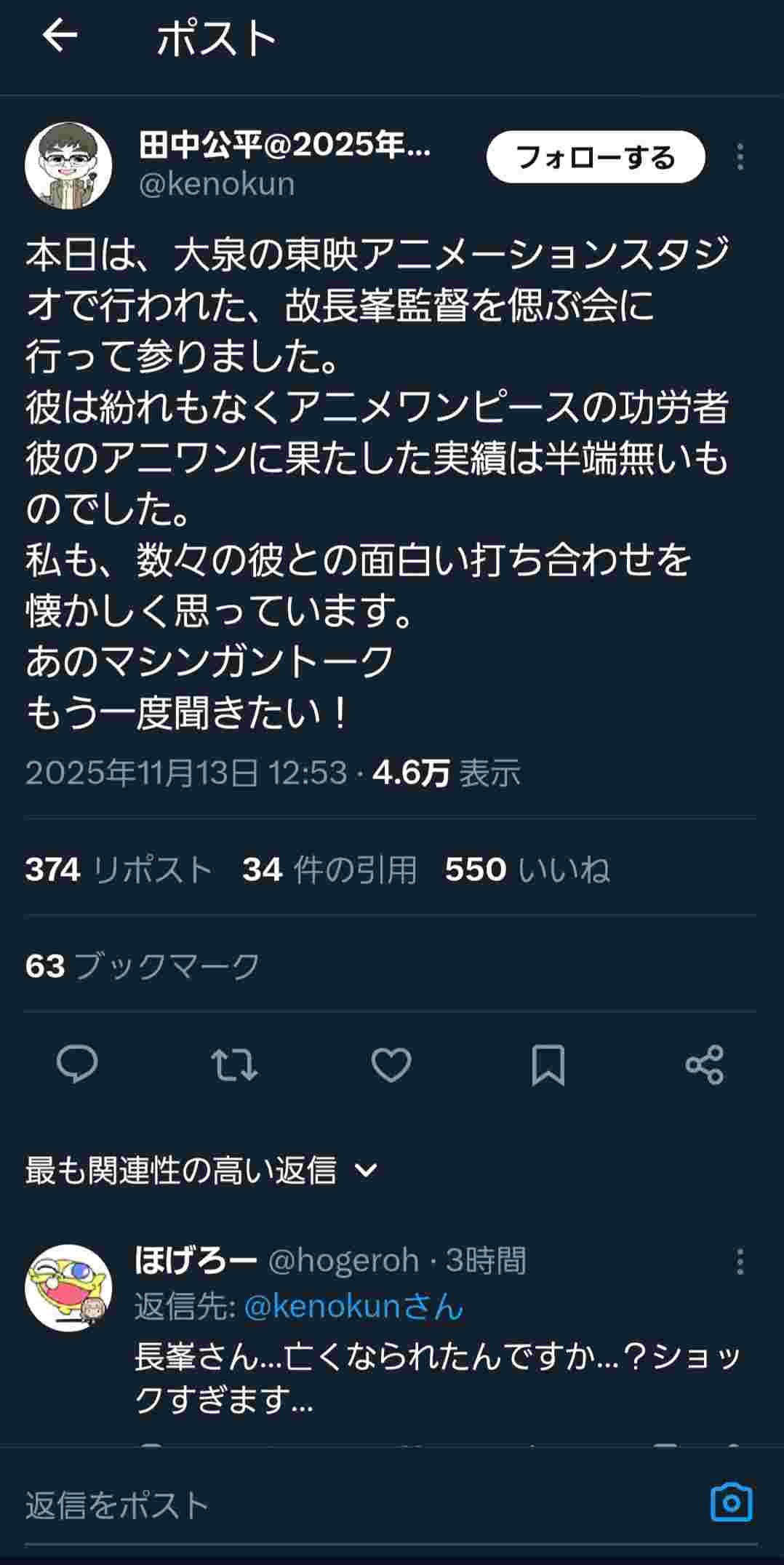Open more options on ほげろー's reply
784x1565 pixels.
tap(740, 1262)
